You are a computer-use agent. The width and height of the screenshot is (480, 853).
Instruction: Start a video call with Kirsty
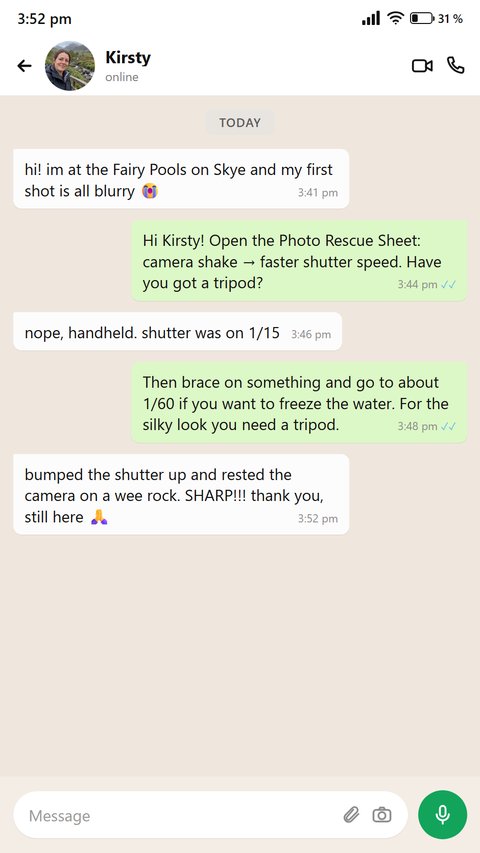(422, 66)
